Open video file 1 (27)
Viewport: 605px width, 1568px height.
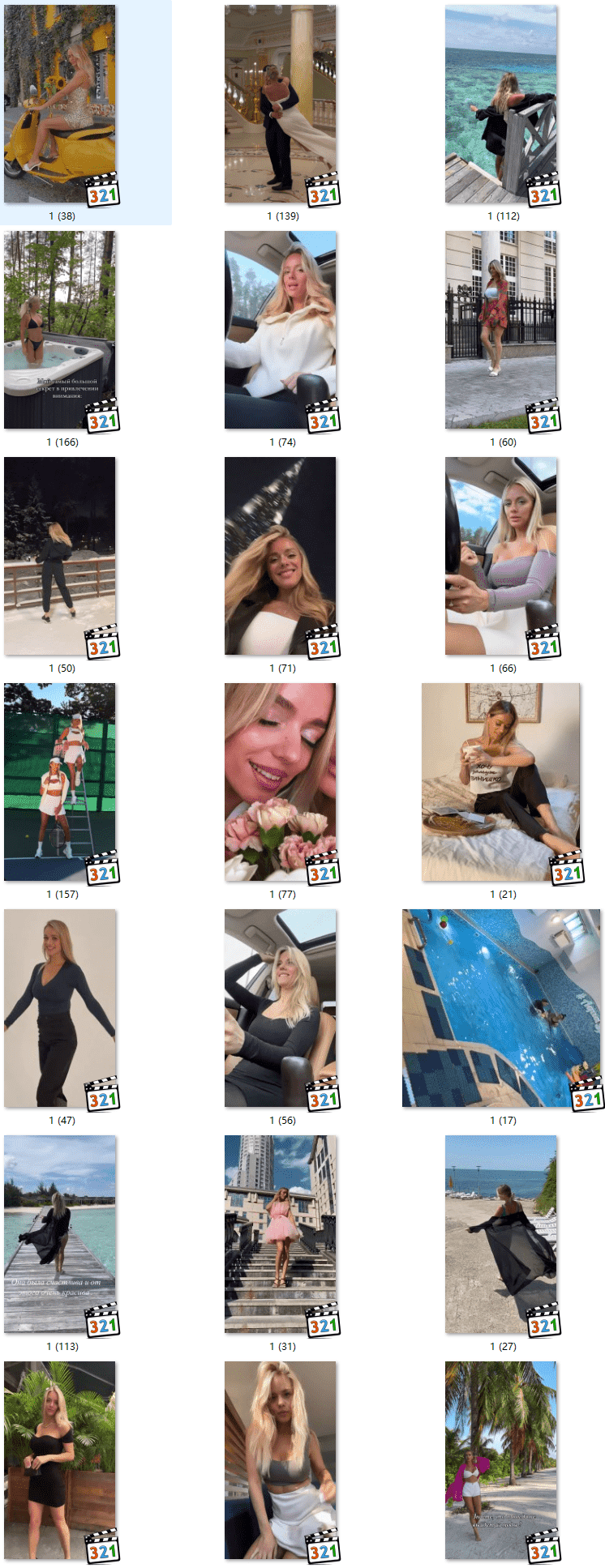pos(501,1234)
